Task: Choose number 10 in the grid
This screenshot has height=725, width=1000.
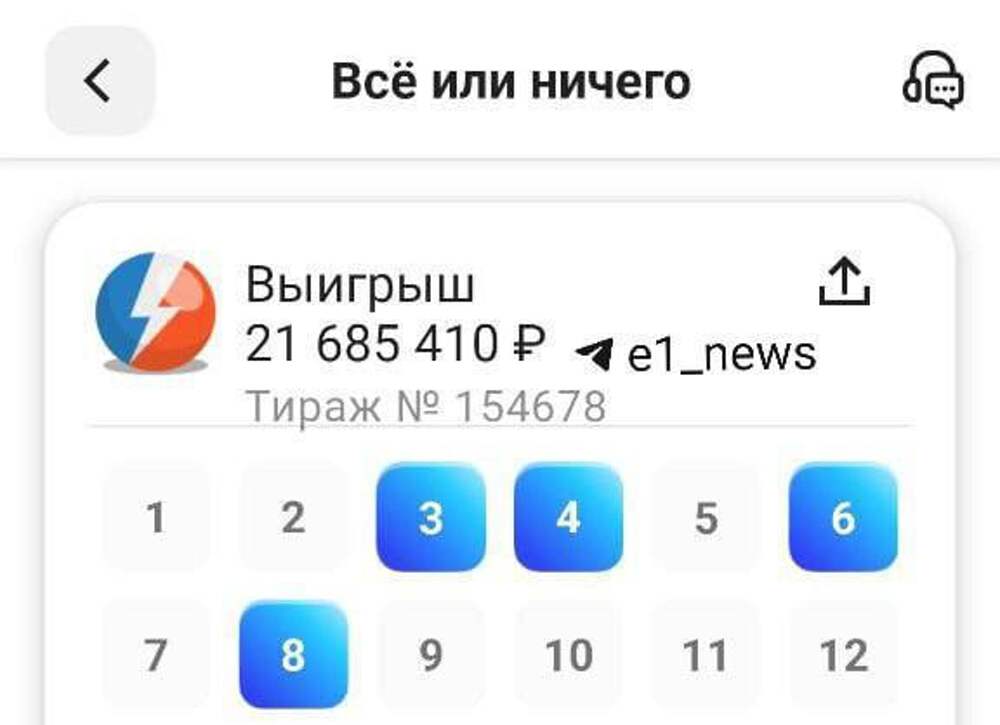Action: (x=568, y=656)
